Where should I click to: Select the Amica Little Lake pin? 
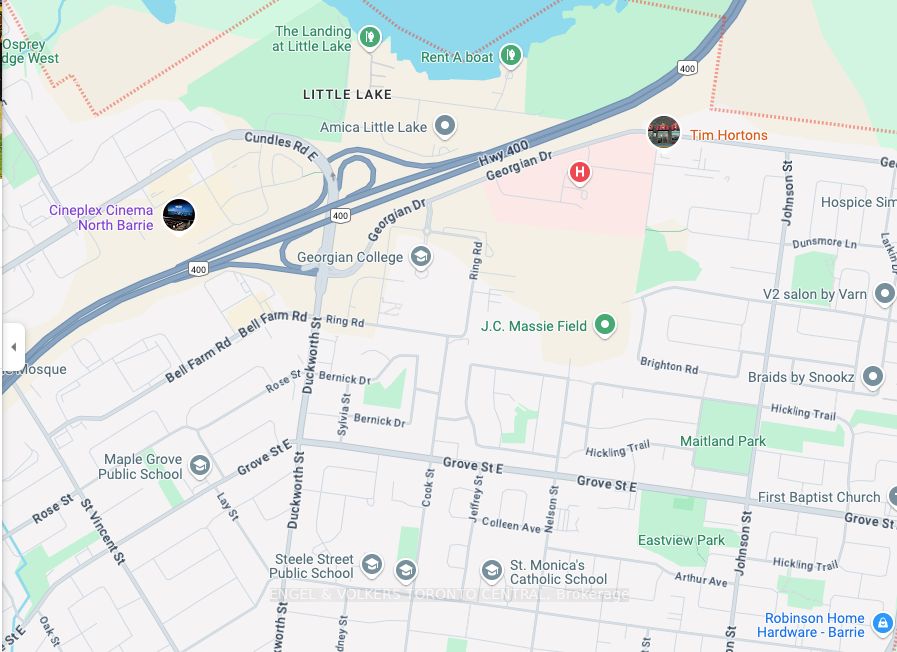[x=446, y=127]
